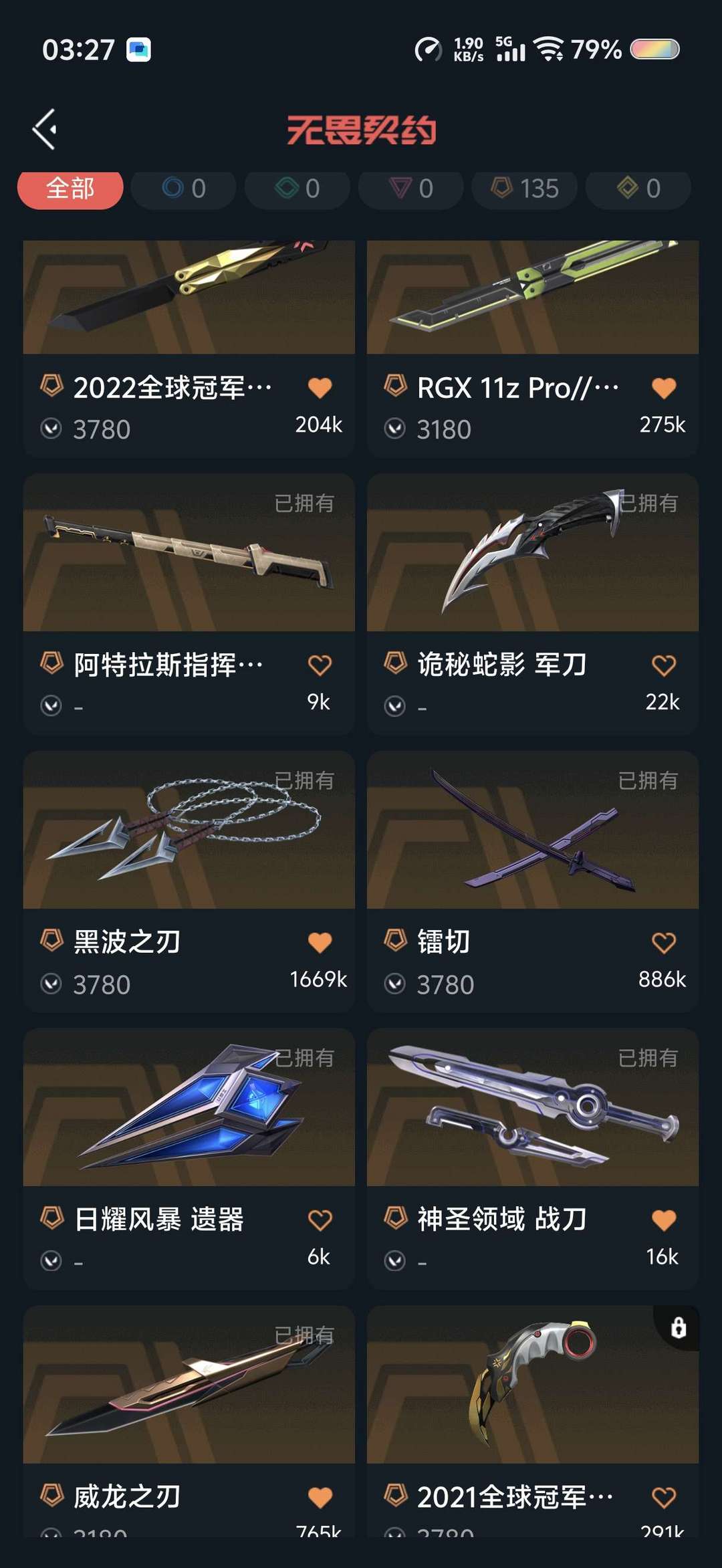Viewport: 722px width, 1568px height.
Task: Filter by the purple triangle tier chip
Action: (x=411, y=189)
